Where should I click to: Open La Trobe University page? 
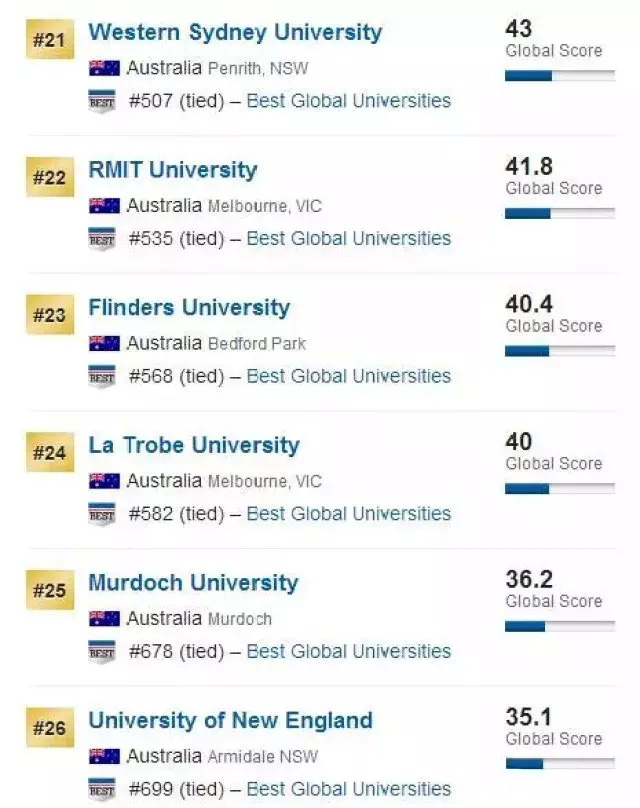(193, 445)
